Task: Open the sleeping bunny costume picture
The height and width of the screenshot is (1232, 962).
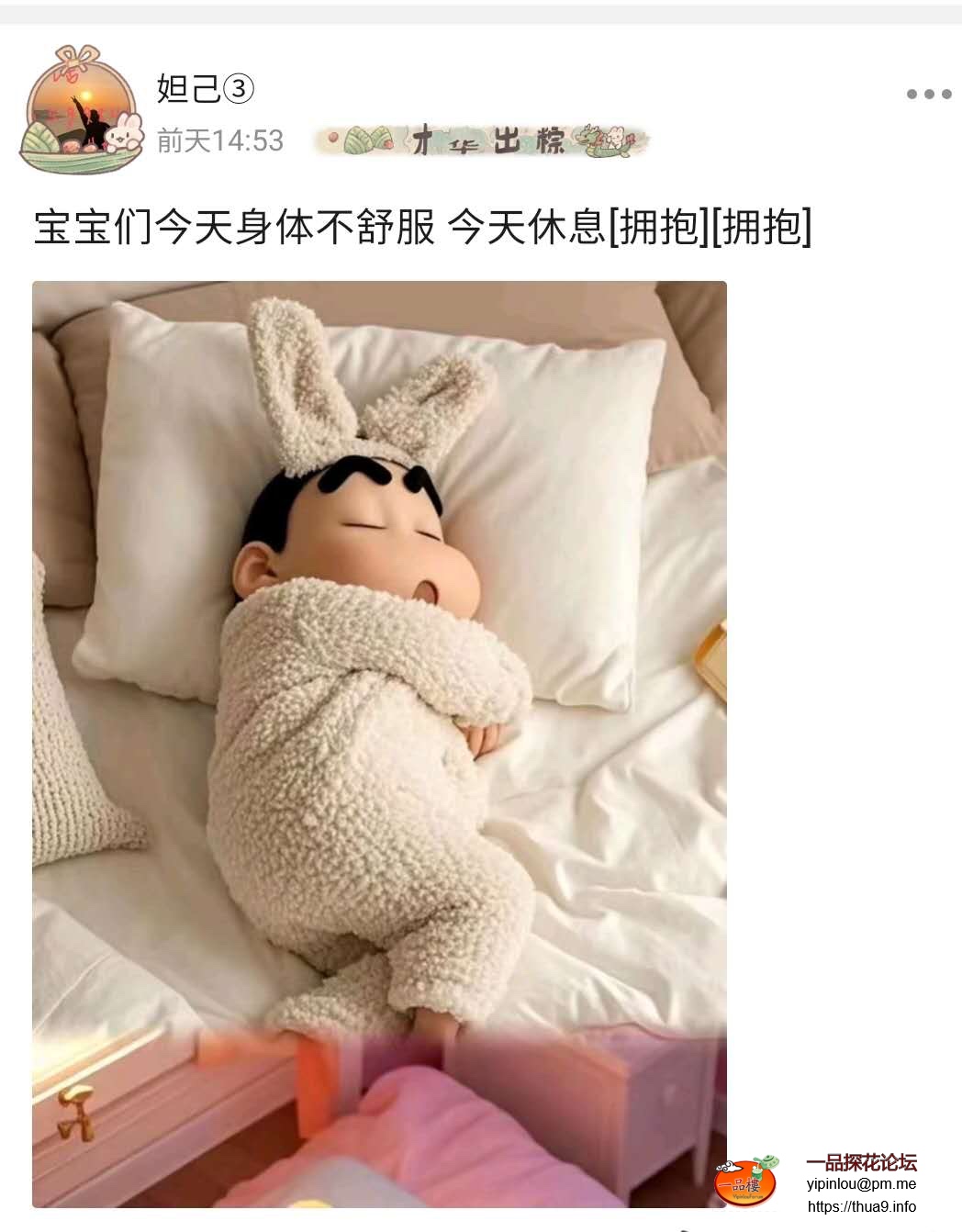Action: [x=379, y=744]
